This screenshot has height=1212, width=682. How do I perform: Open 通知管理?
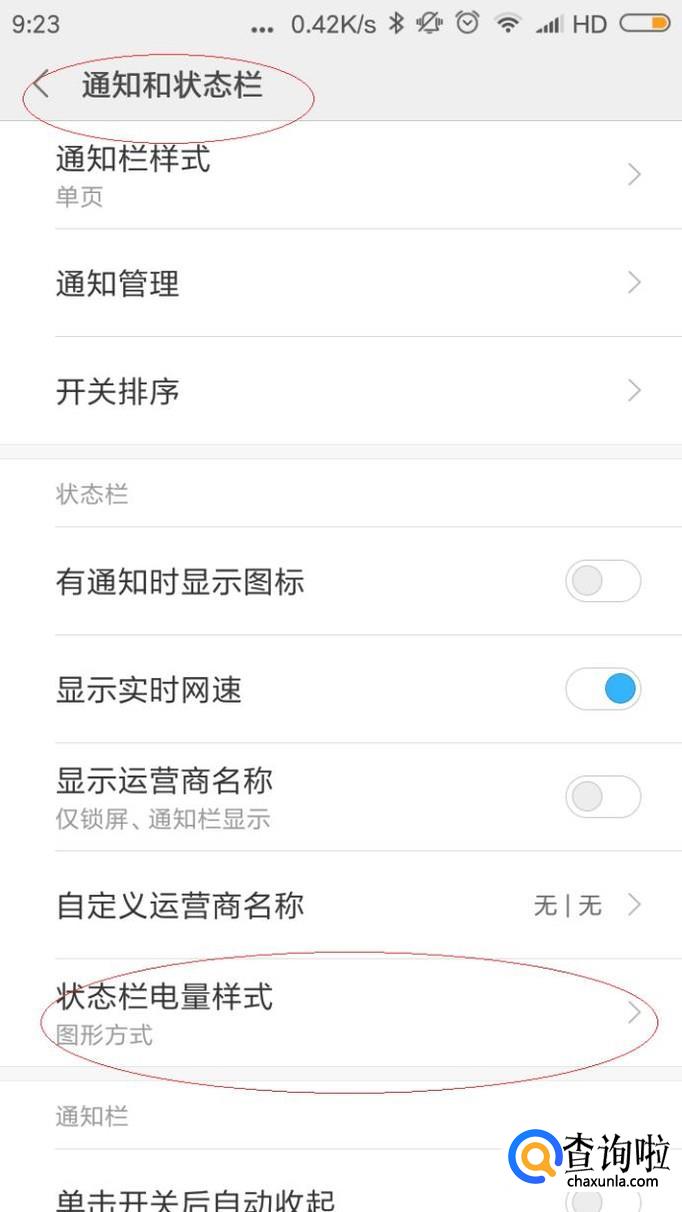point(340,283)
